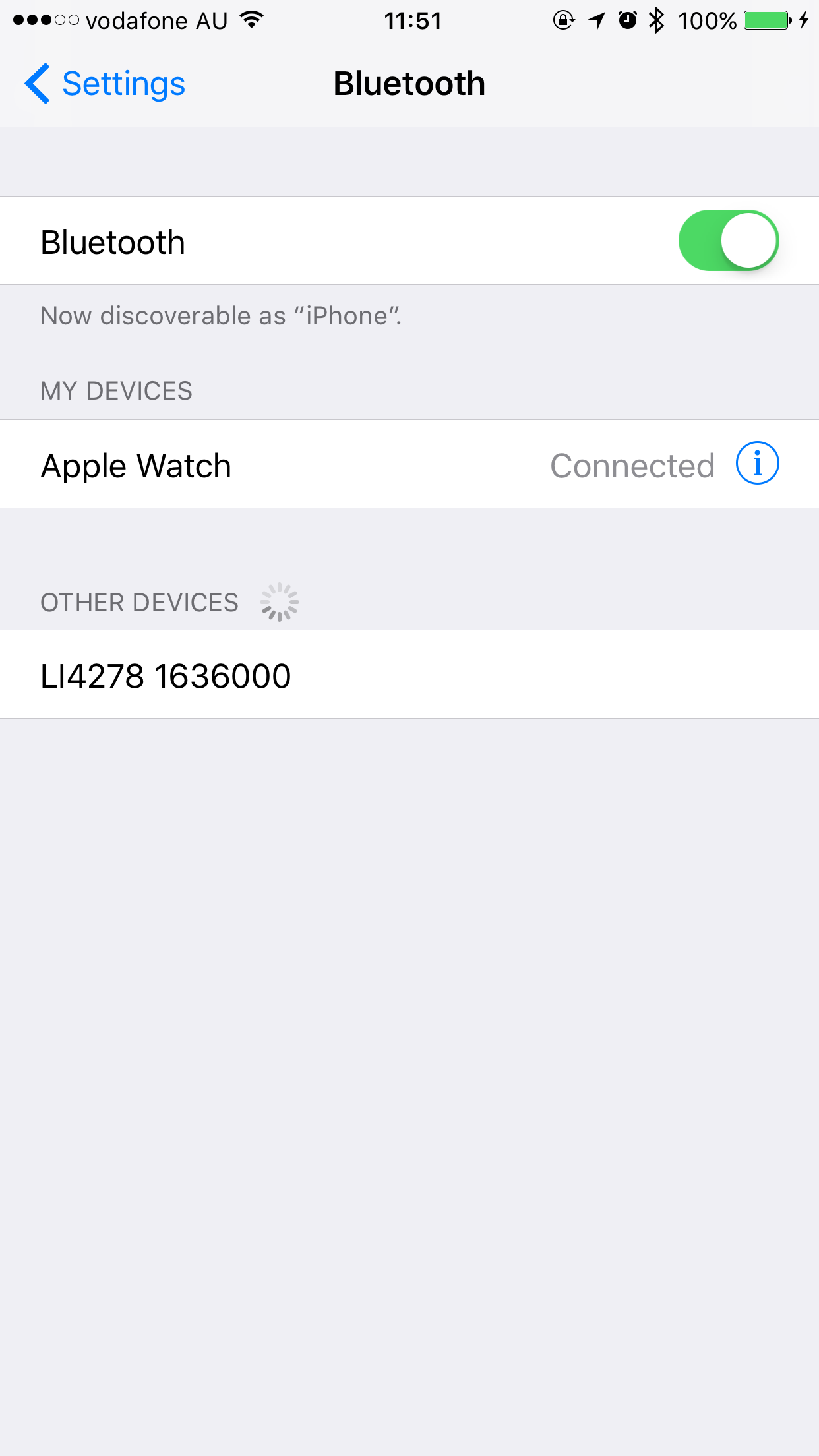The width and height of the screenshot is (819, 1456).
Task: Tap the Connected status text
Action: click(632, 465)
